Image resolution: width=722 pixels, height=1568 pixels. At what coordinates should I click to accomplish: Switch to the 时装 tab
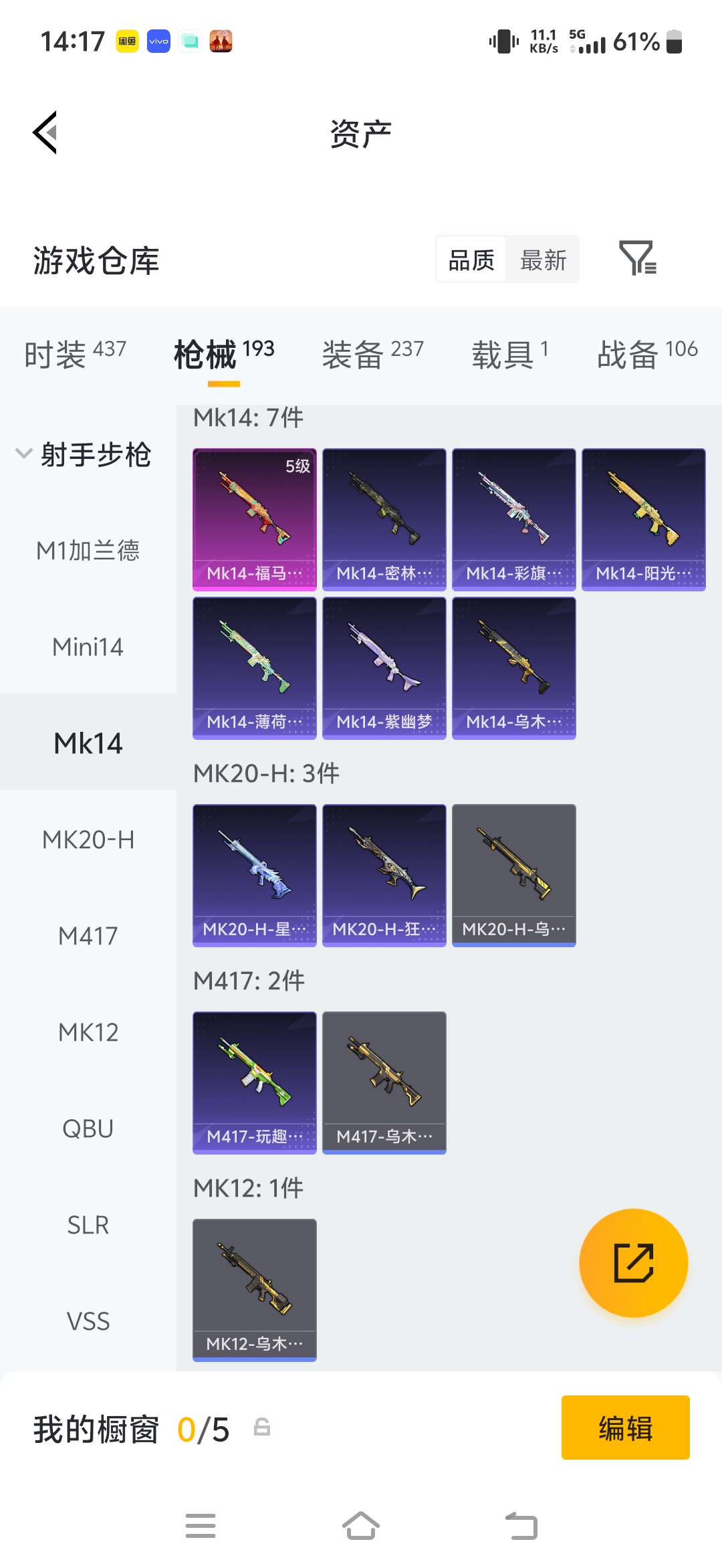(x=76, y=353)
